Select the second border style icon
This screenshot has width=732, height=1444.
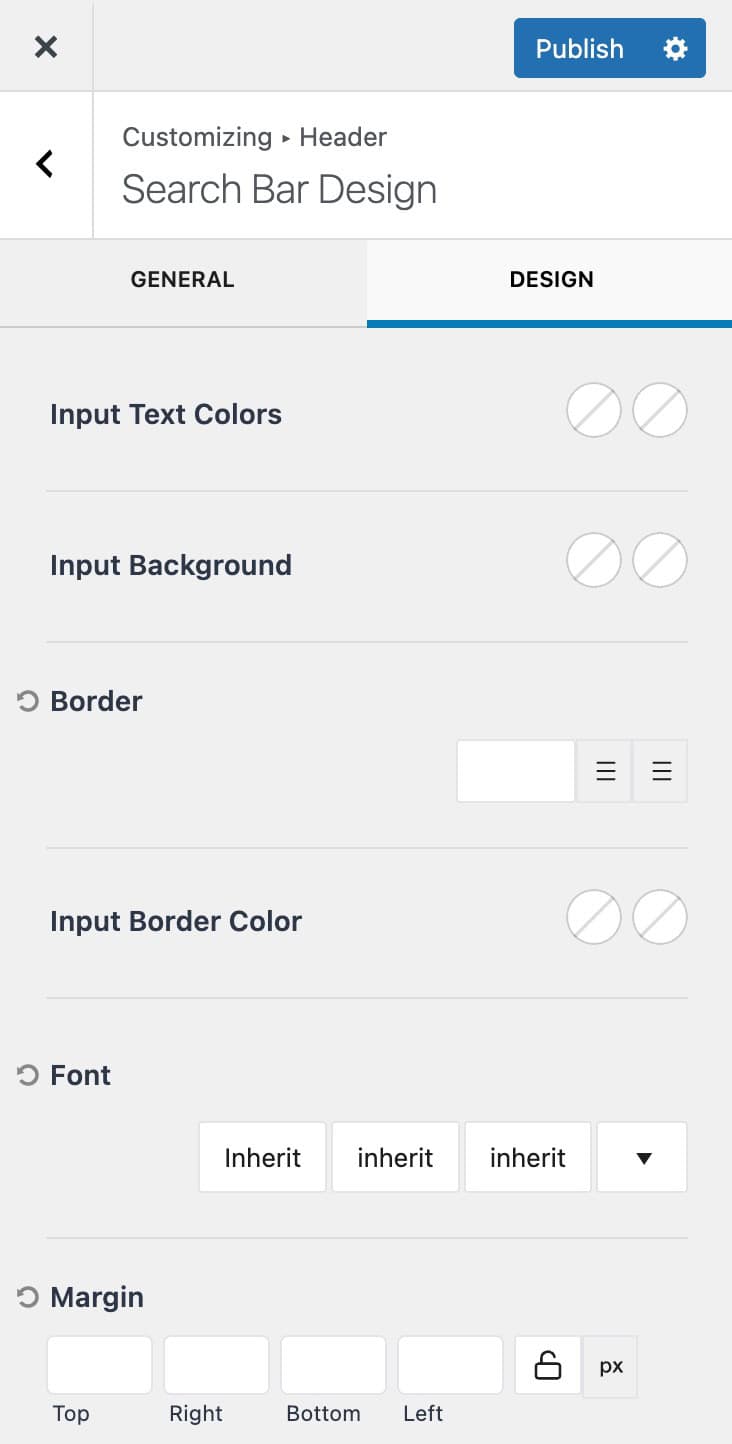pos(660,770)
